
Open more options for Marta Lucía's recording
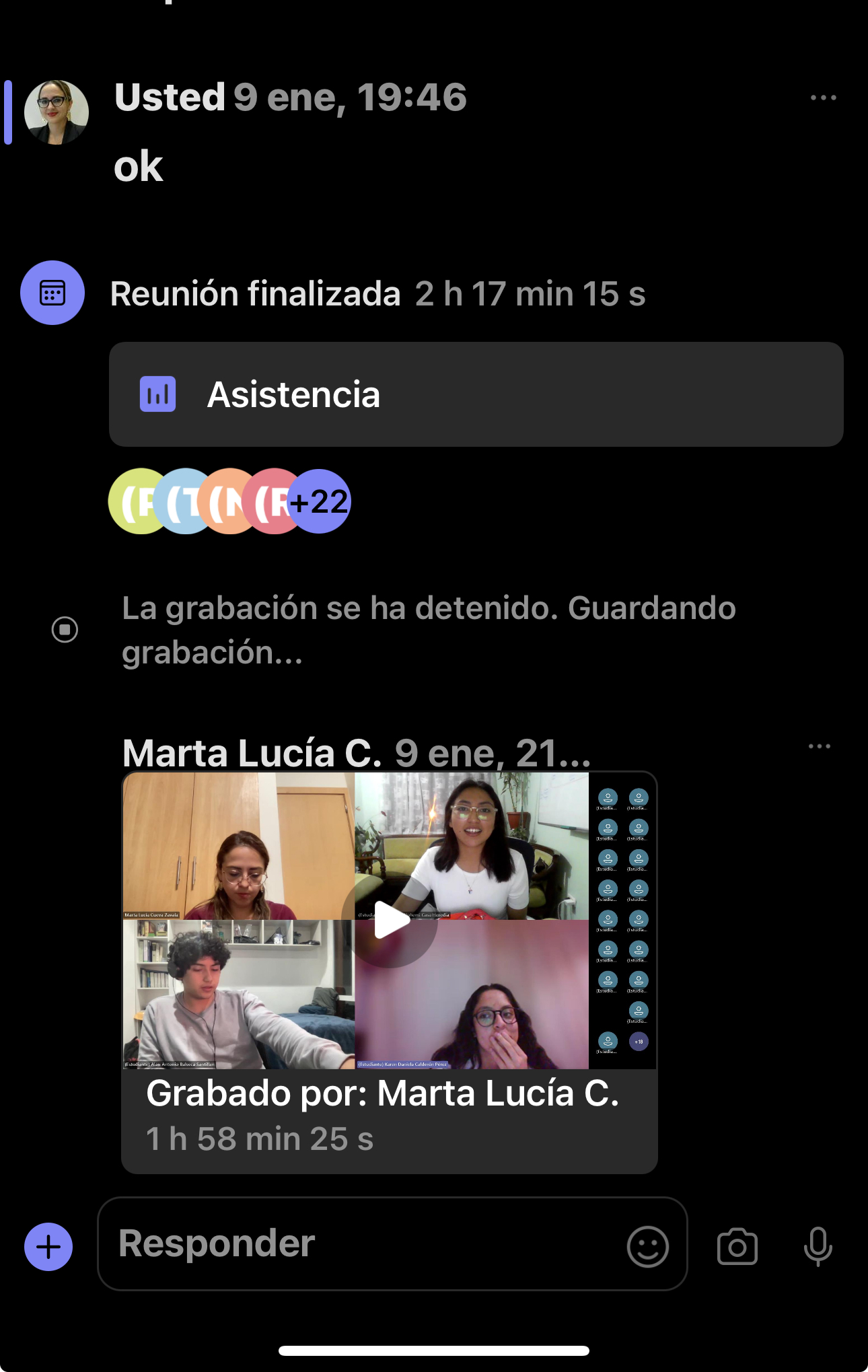[x=819, y=747]
